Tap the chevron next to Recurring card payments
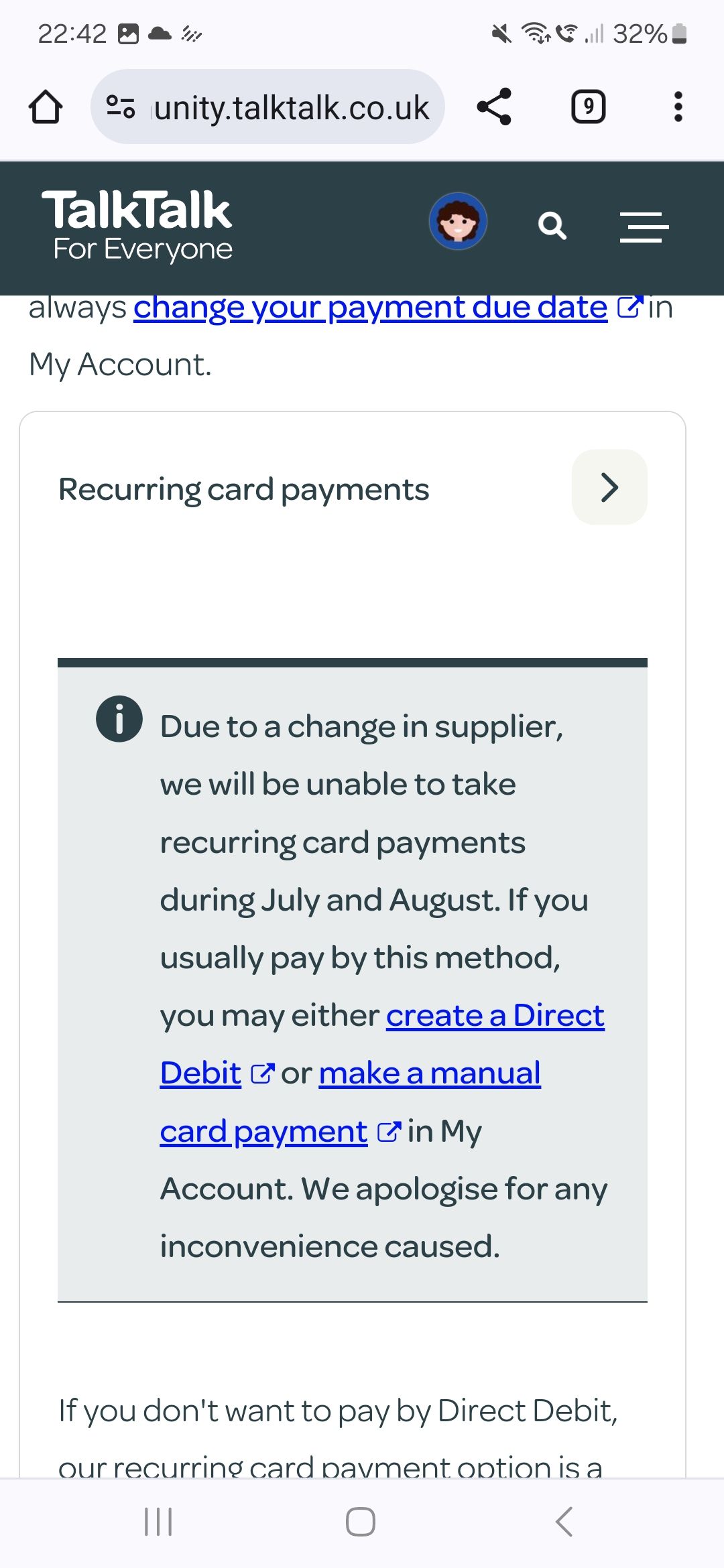 tap(609, 488)
